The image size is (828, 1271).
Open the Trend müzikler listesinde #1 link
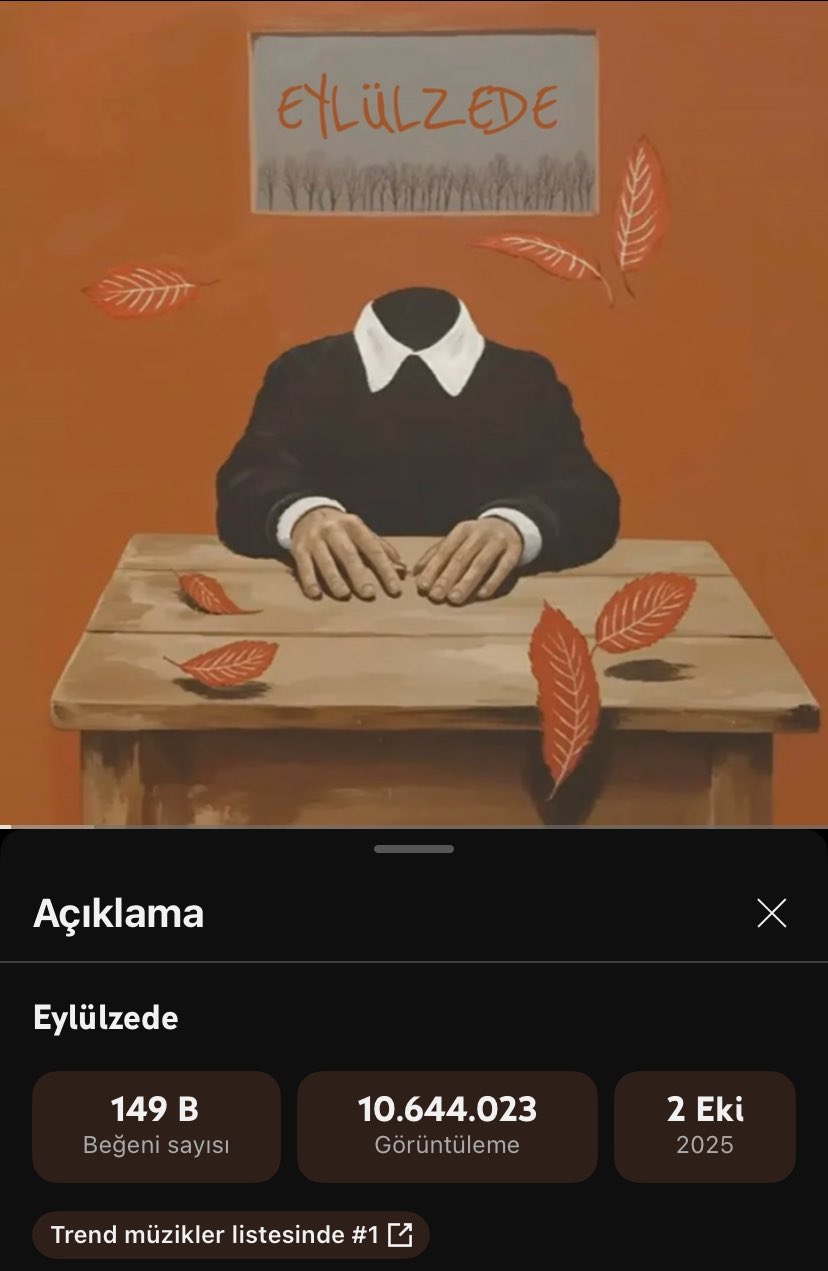[231, 1235]
